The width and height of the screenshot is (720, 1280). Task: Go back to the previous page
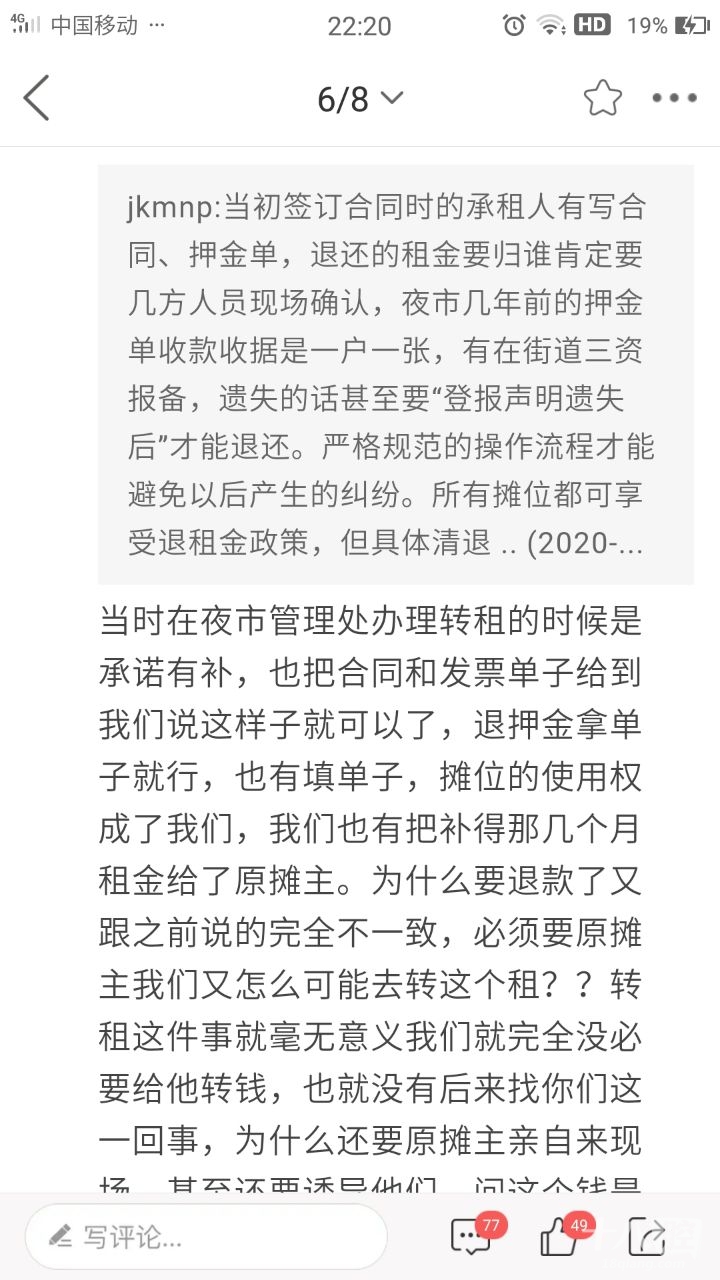pos(37,98)
